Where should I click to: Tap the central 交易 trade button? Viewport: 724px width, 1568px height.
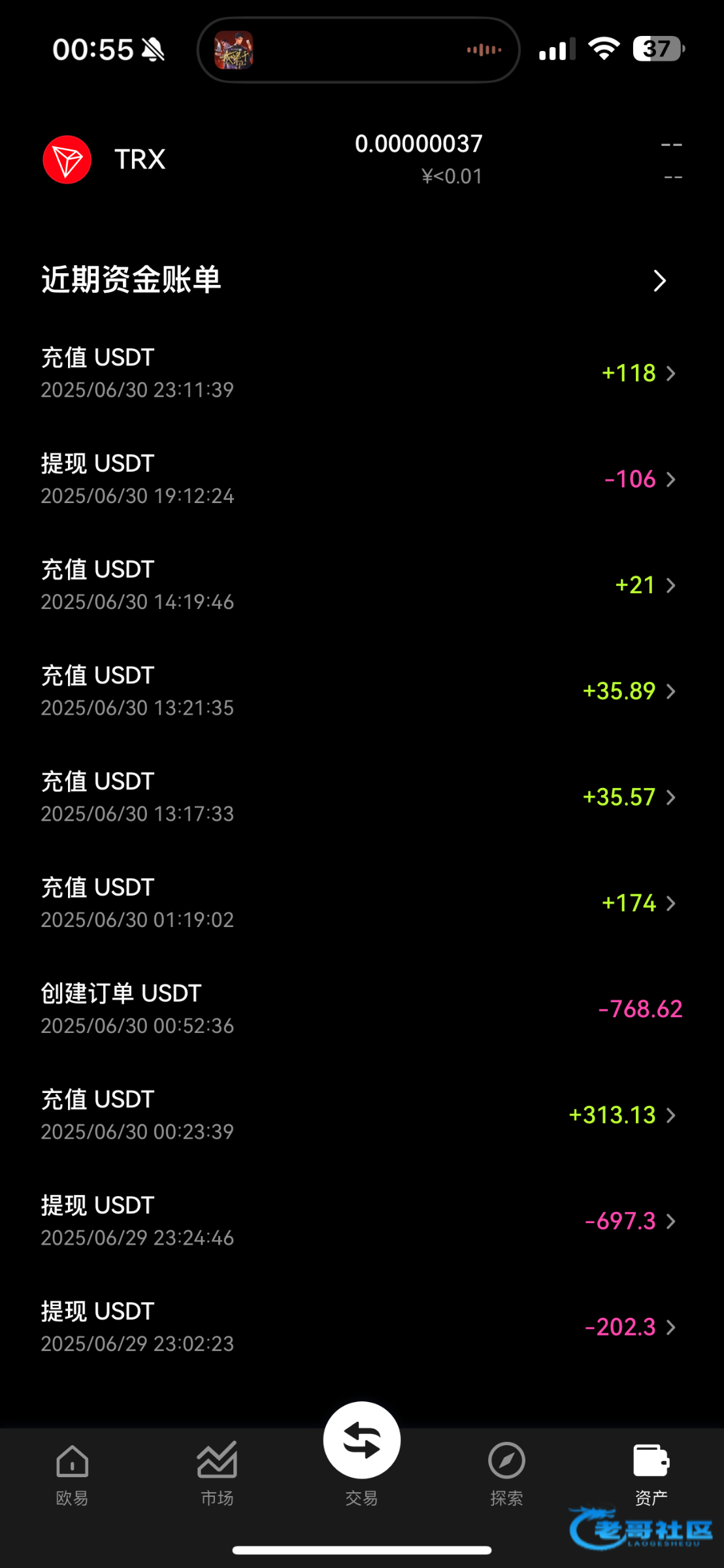[361, 1440]
